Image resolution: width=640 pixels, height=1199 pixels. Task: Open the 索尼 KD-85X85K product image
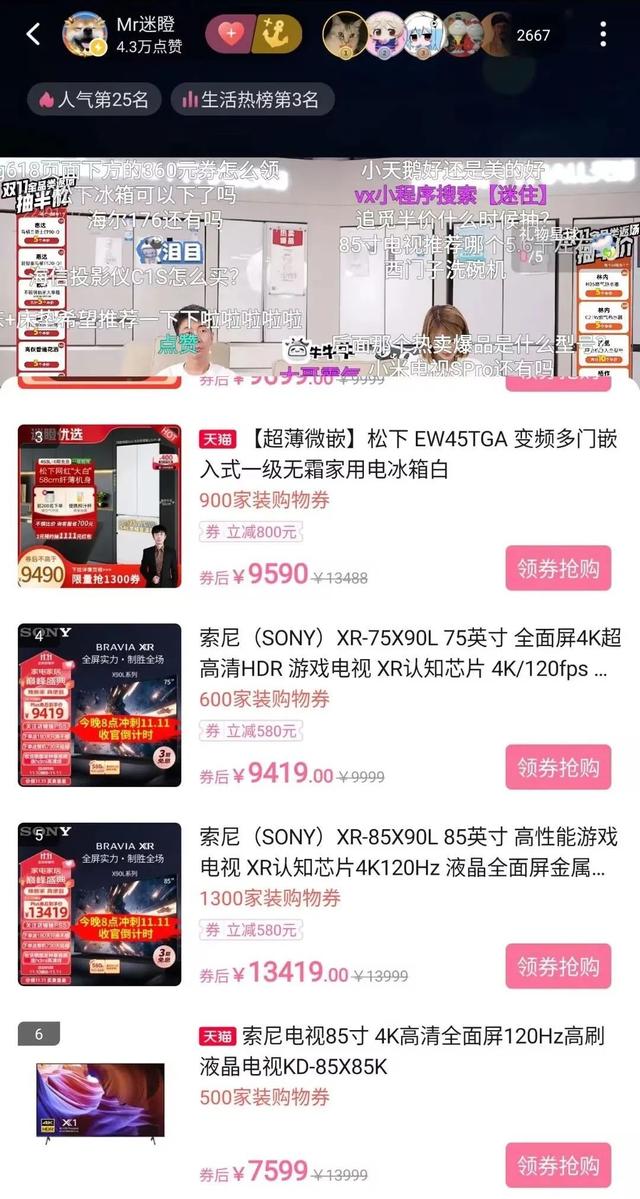coord(99,1100)
